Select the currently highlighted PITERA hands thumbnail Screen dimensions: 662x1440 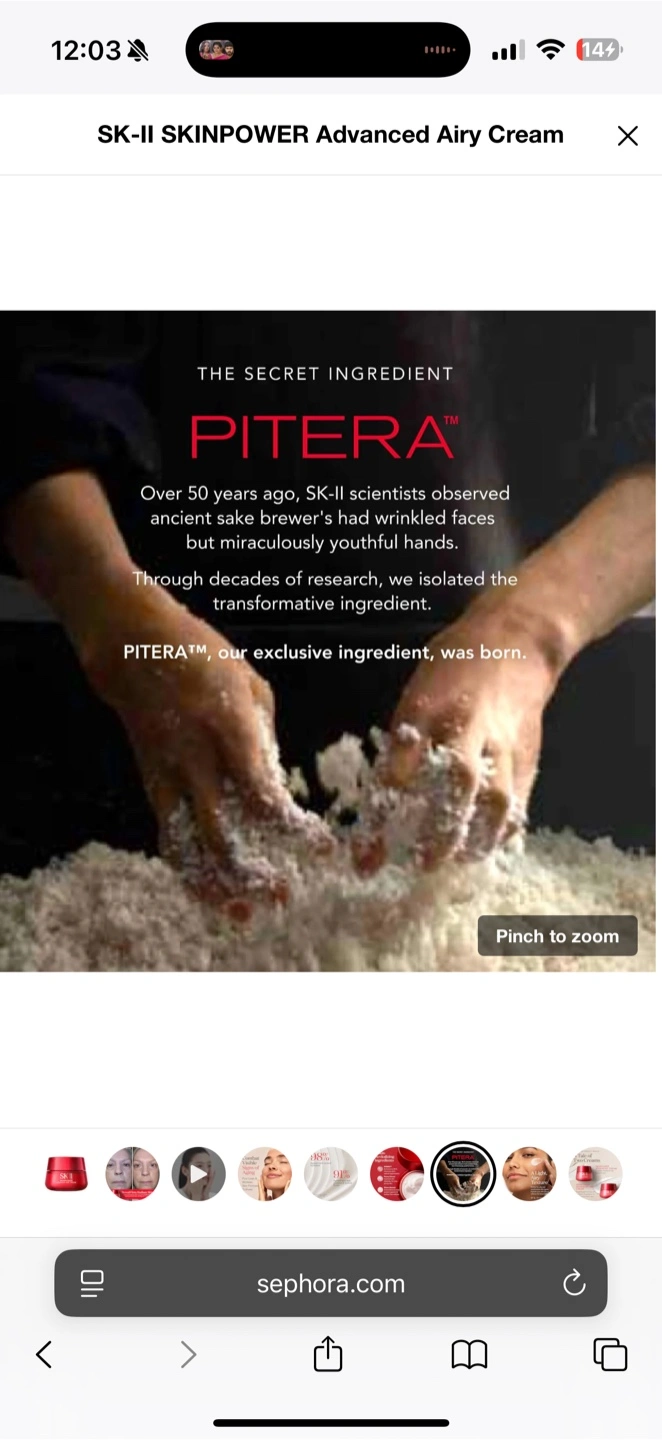coord(463,1174)
